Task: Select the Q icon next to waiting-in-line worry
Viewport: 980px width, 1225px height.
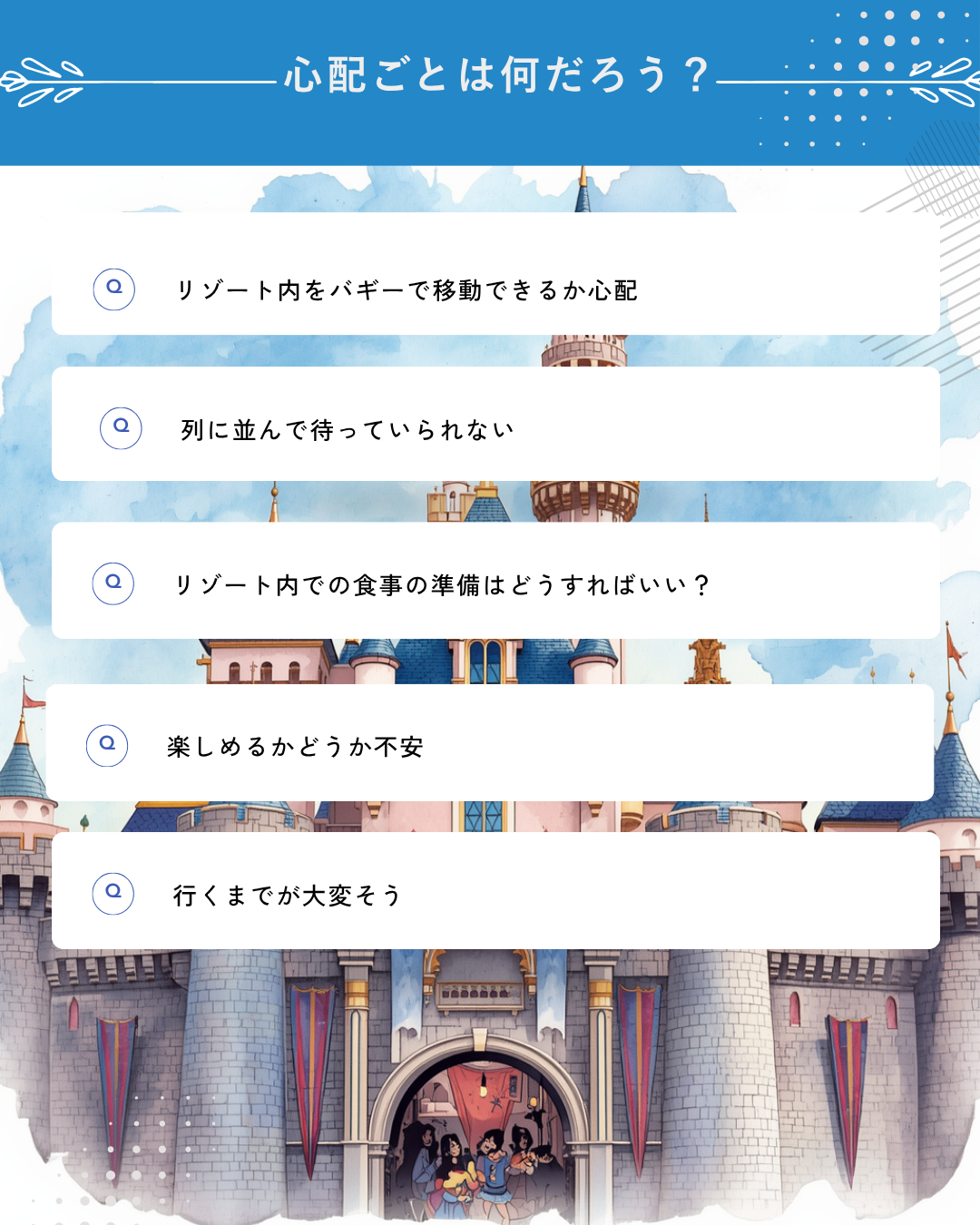Action: tap(122, 426)
